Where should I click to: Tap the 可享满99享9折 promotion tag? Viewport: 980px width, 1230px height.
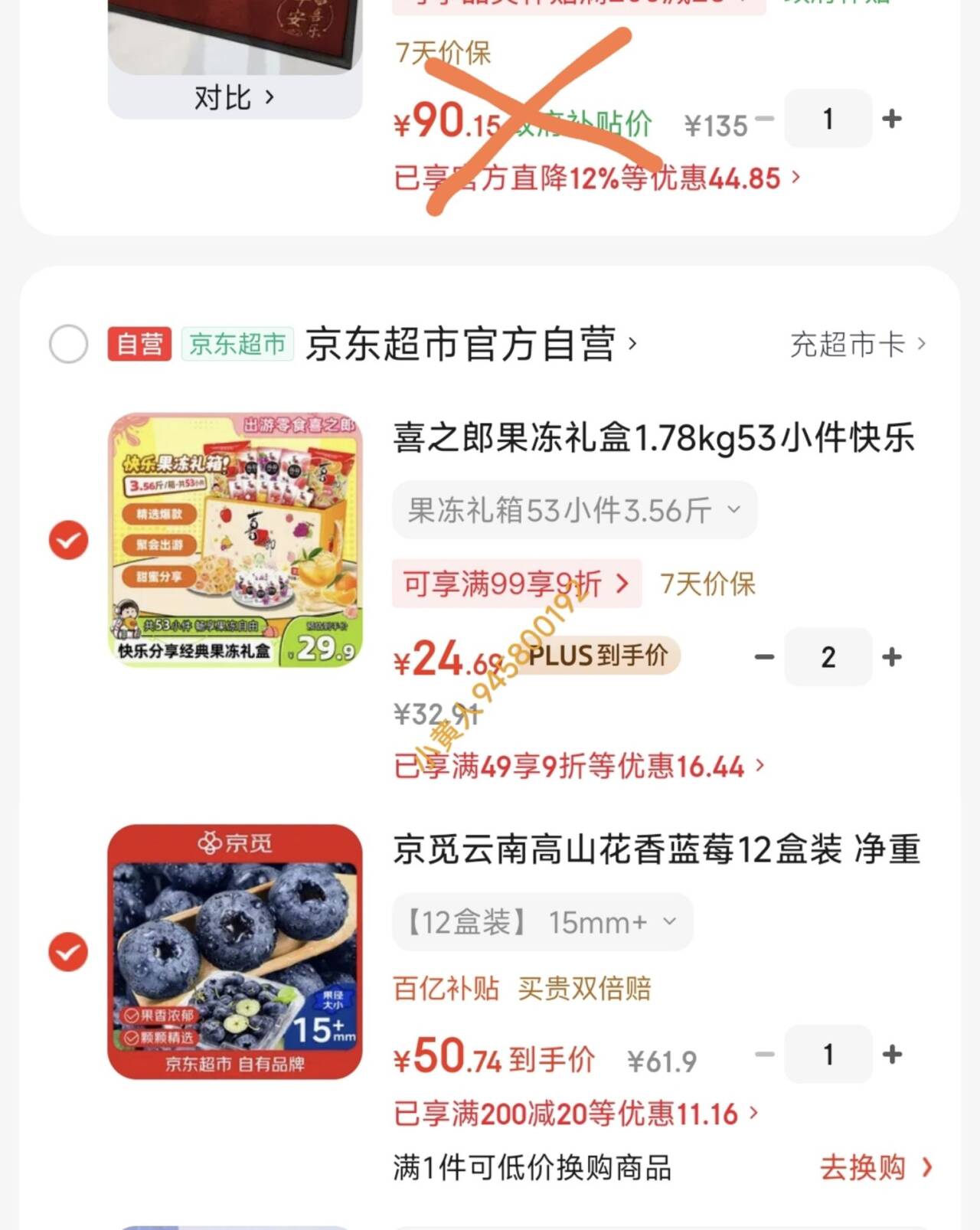[516, 584]
